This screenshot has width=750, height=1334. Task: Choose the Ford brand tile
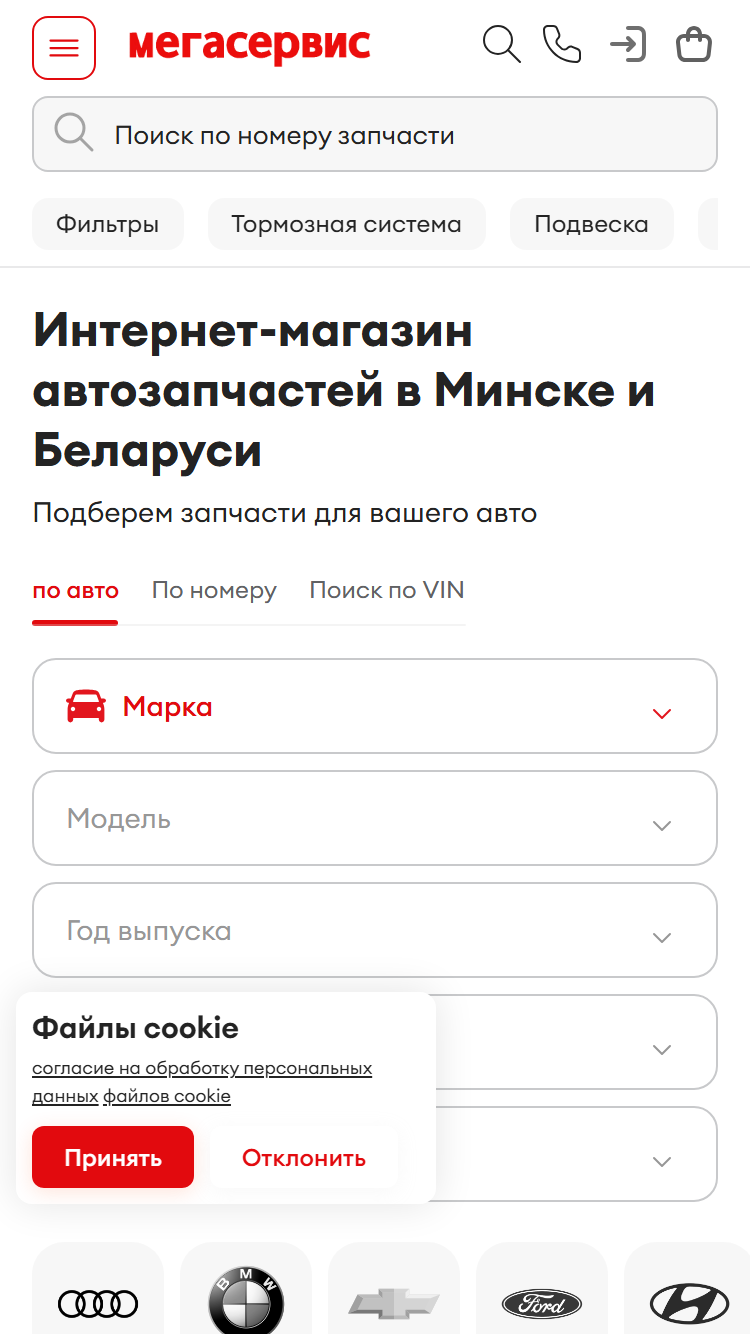click(x=542, y=1290)
